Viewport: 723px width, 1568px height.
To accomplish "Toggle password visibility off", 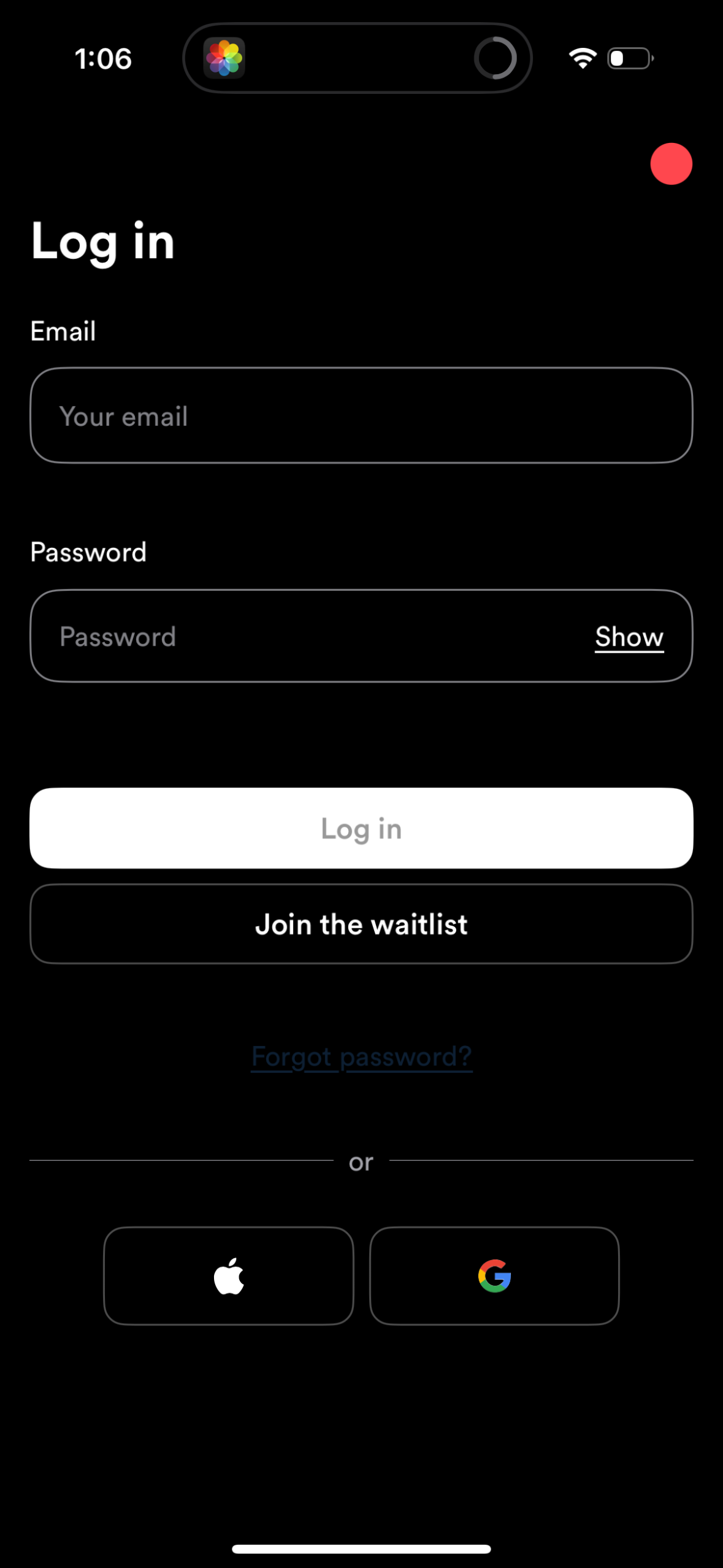I will click(629, 637).
